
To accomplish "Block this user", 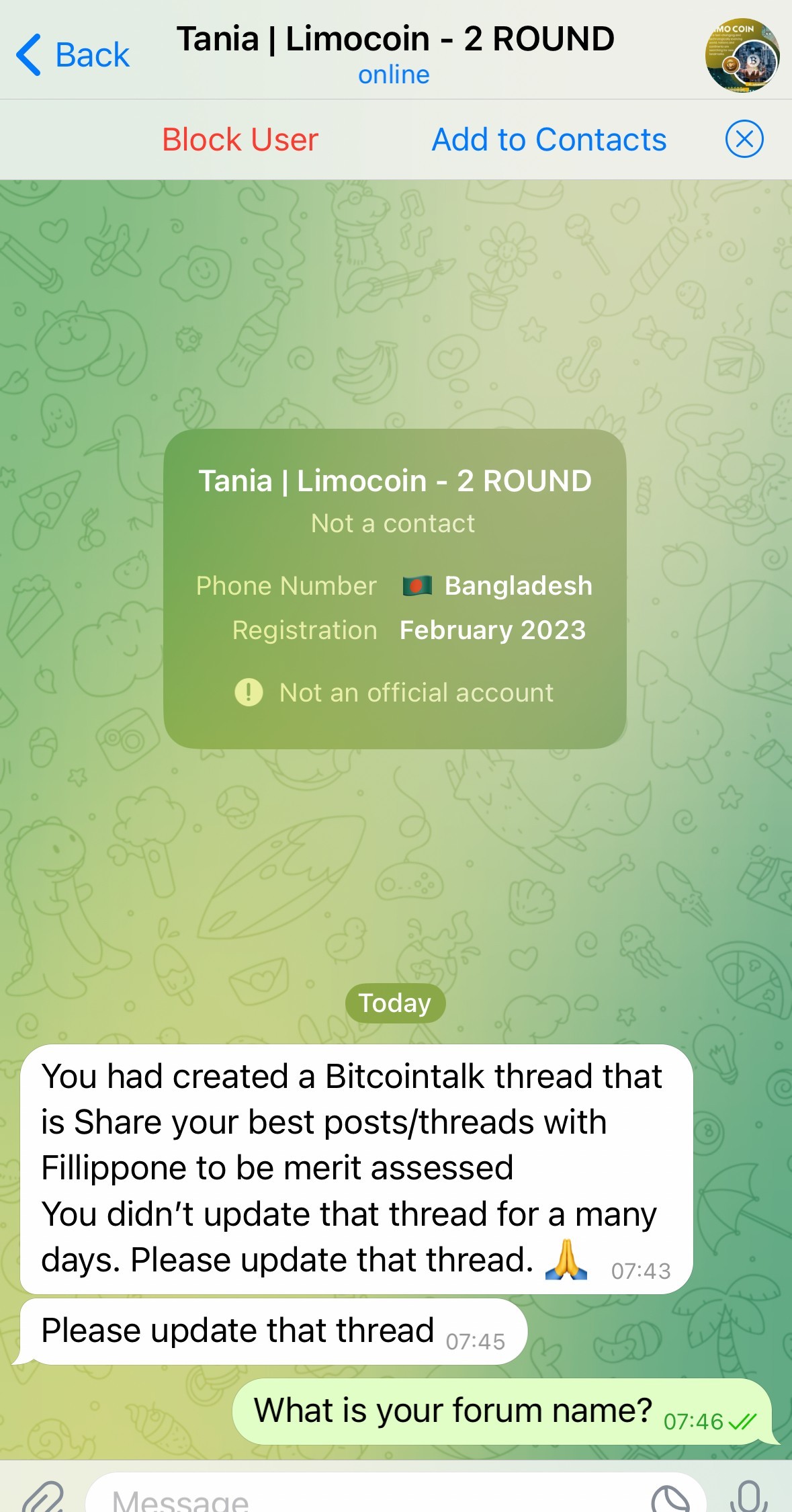I will (x=240, y=140).
